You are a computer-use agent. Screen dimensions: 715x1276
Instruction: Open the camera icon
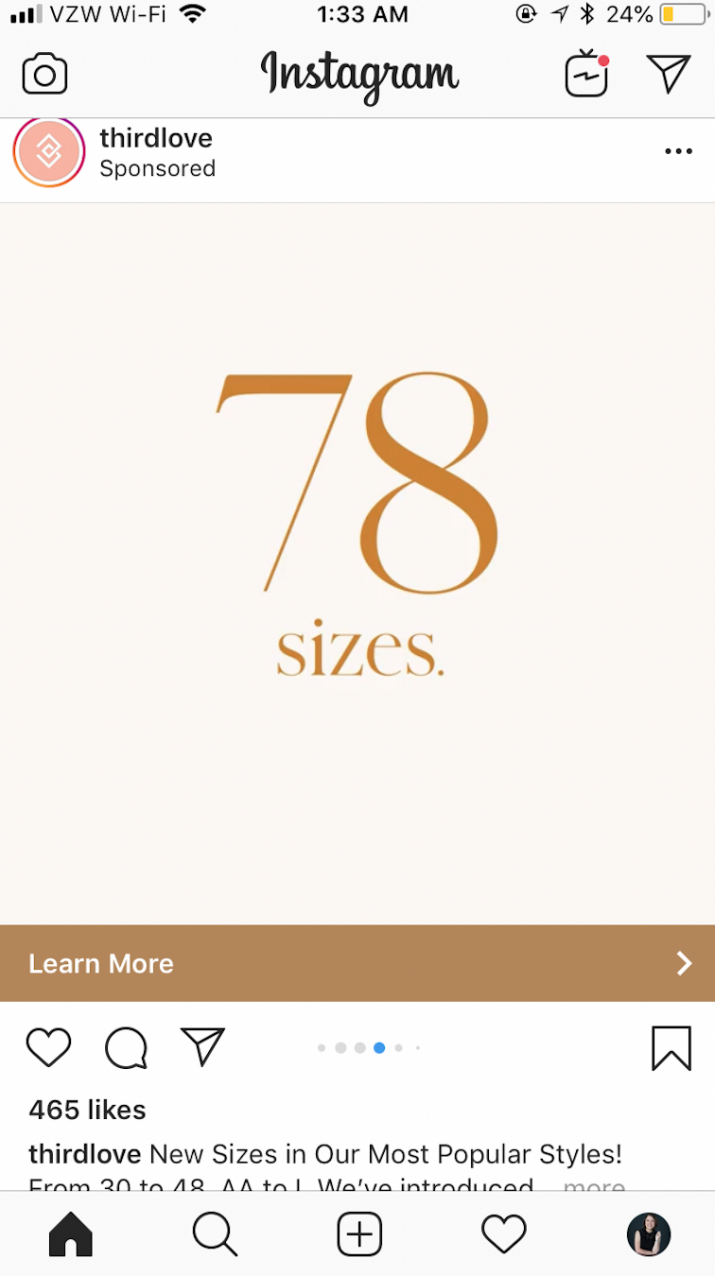44,75
